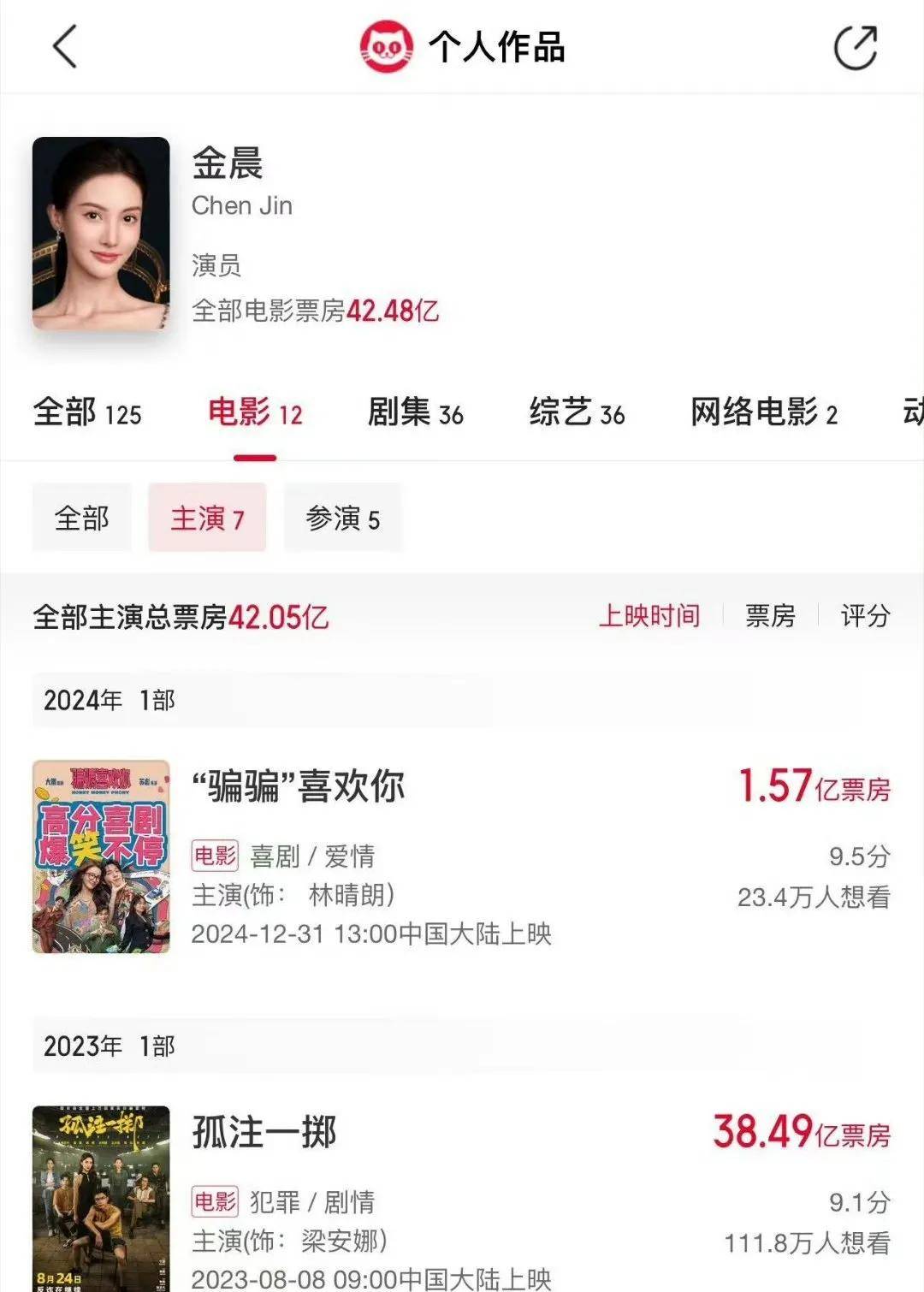This screenshot has width=924, height=1292.
Task: Select the 主演 7 filter chip
Action: (x=207, y=518)
